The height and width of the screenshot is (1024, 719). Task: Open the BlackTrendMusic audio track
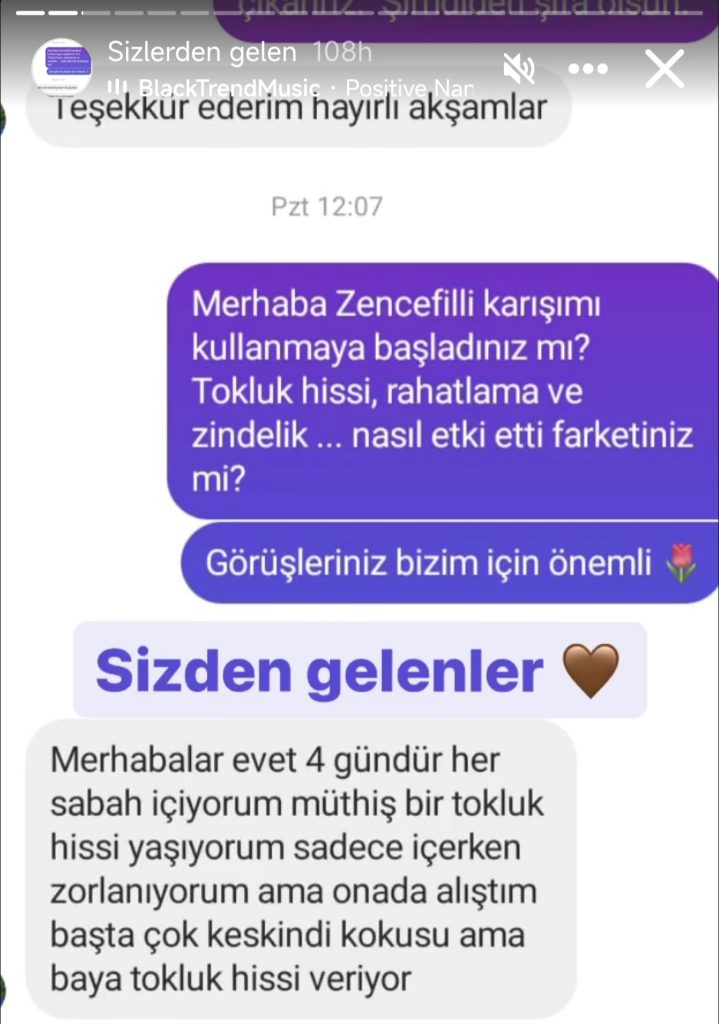pos(228,88)
